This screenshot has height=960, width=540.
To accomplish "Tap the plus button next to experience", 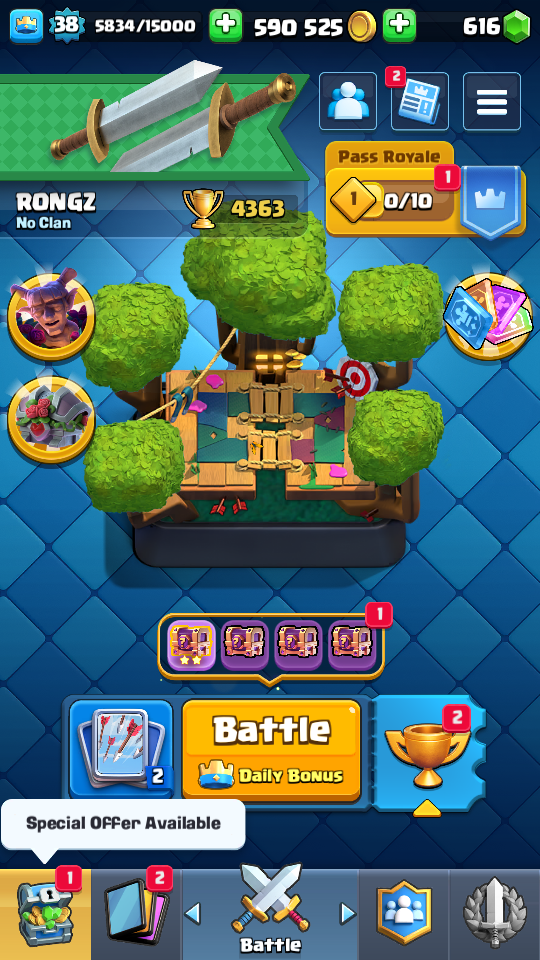I will [225, 26].
